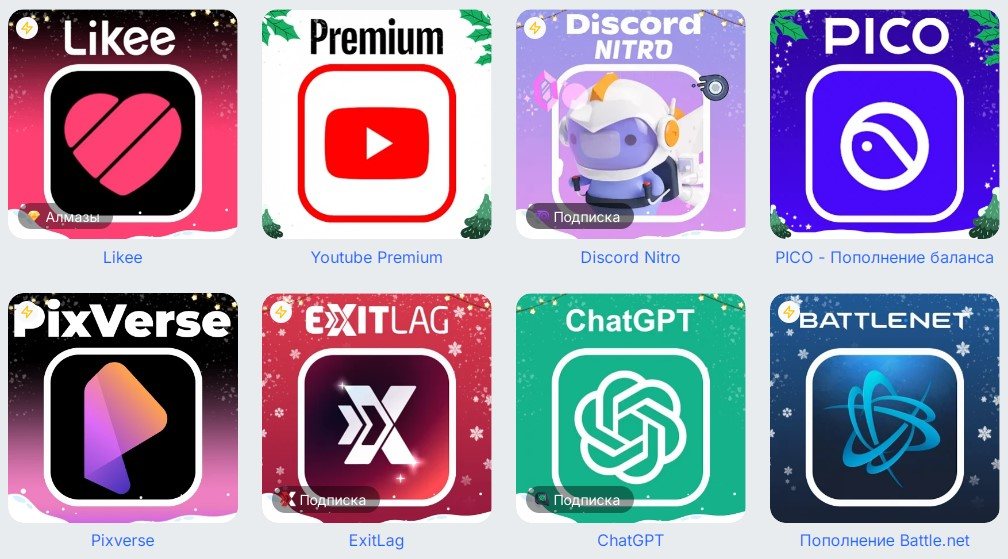Open the Battle.net top-up card
Image resolution: width=1008 pixels, height=559 pixels.
(884, 408)
